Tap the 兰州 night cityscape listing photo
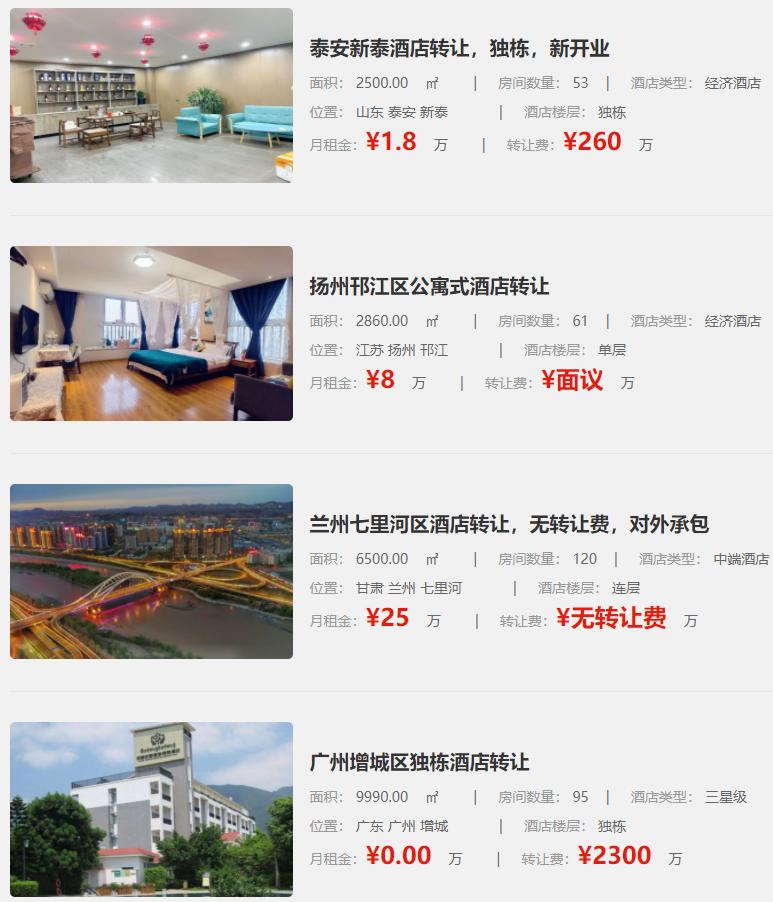The width and height of the screenshot is (773, 902). (151, 572)
